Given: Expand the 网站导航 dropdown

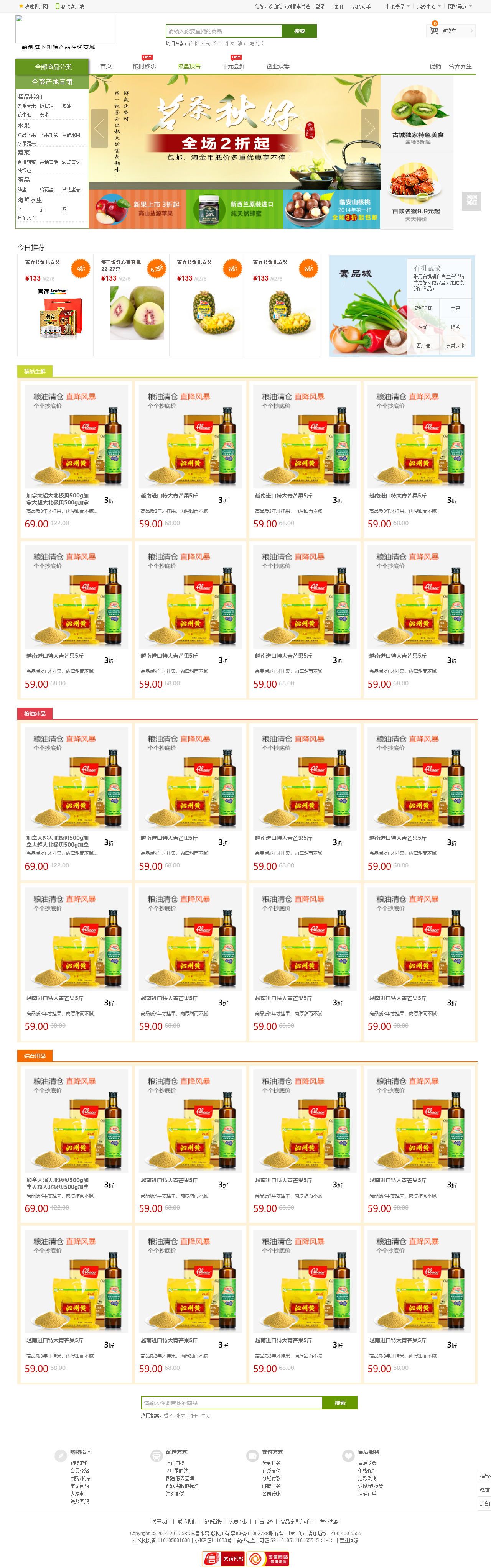Looking at the screenshot, I should (x=459, y=7).
